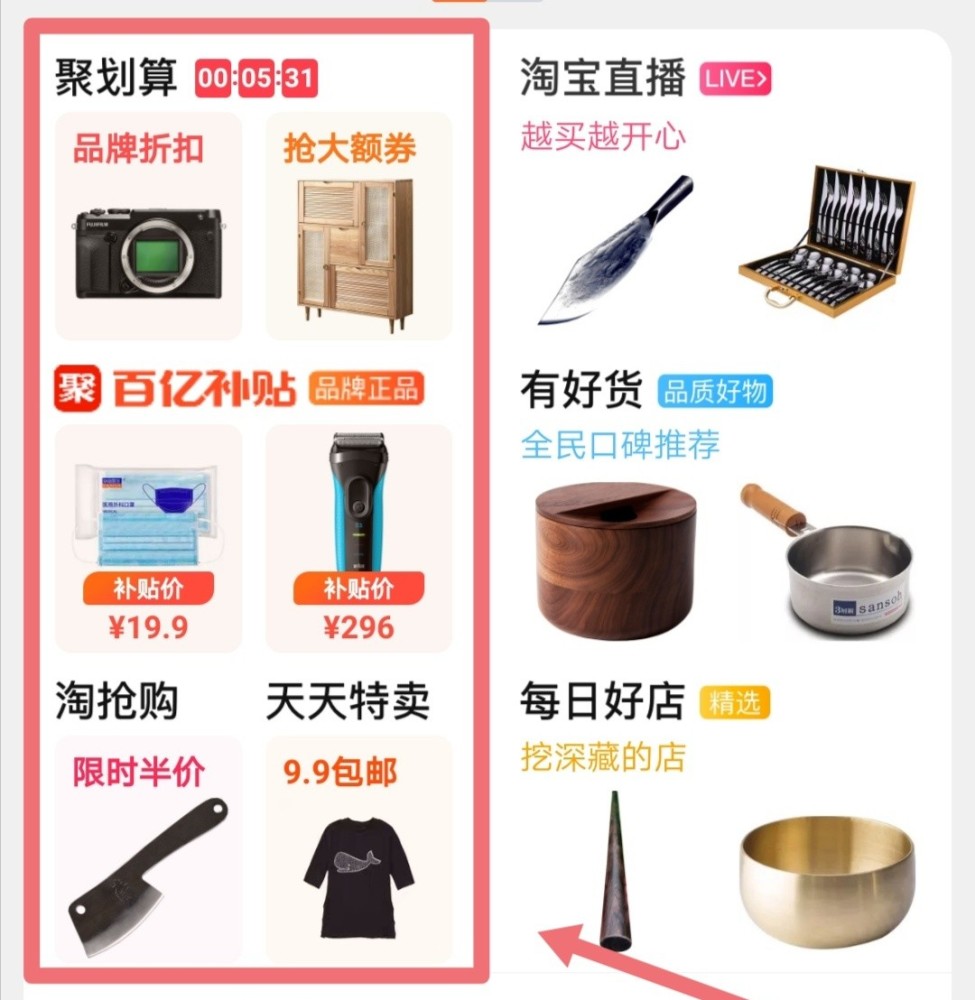Open the 品牌折扣 camera deal card
975x1000 pixels.
[x=148, y=226]
